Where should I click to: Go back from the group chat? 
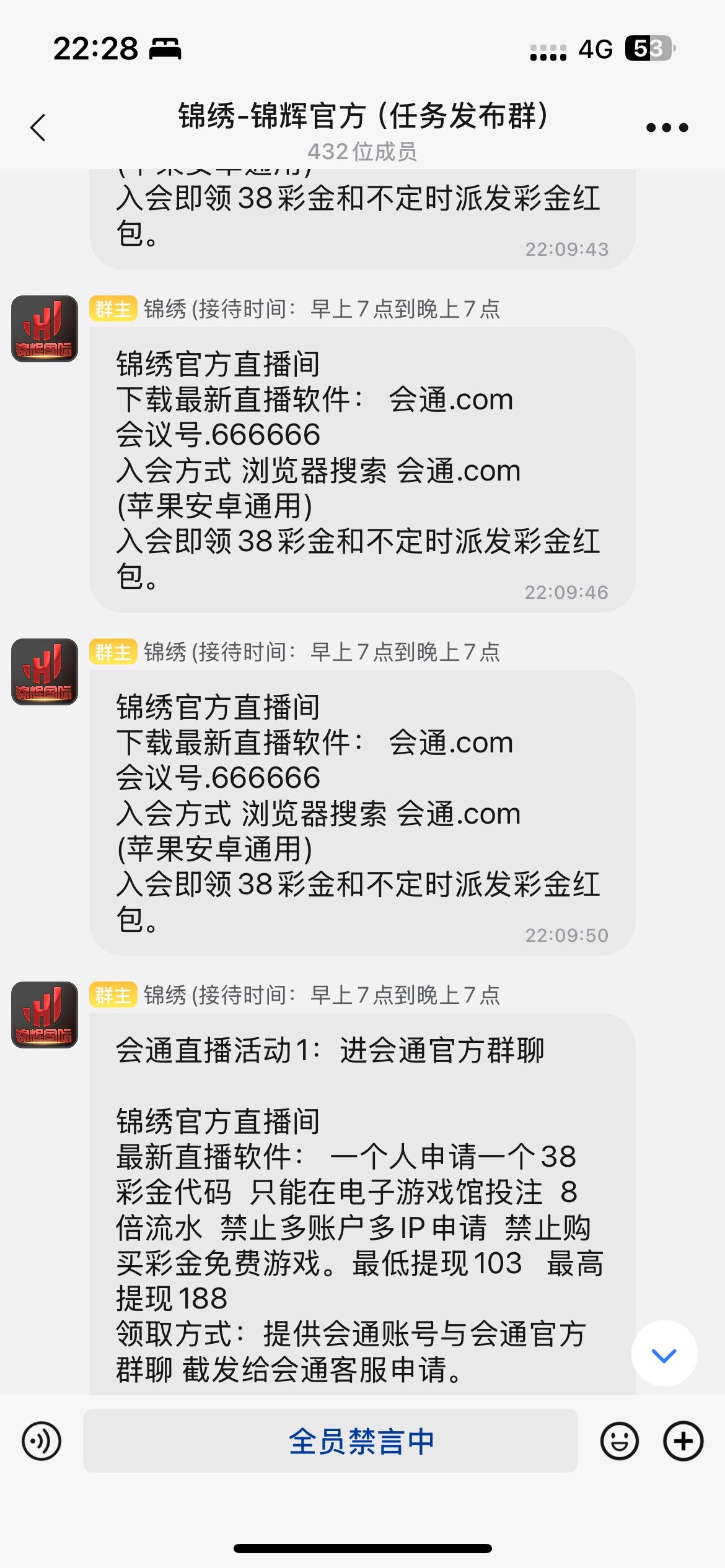pos(38,128)
